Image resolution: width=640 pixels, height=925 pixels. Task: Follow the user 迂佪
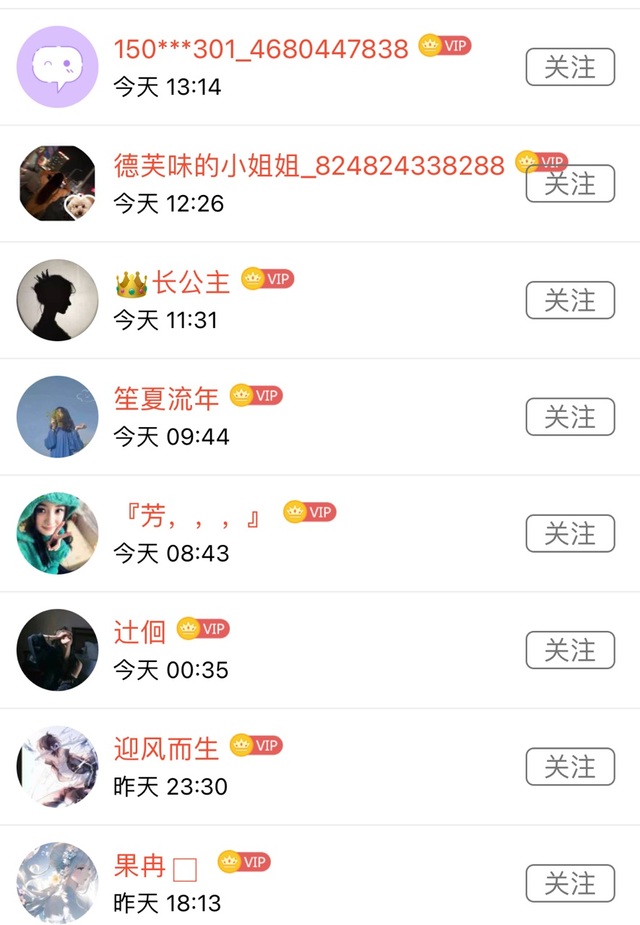pyautogui.click(x=570, y=650)
